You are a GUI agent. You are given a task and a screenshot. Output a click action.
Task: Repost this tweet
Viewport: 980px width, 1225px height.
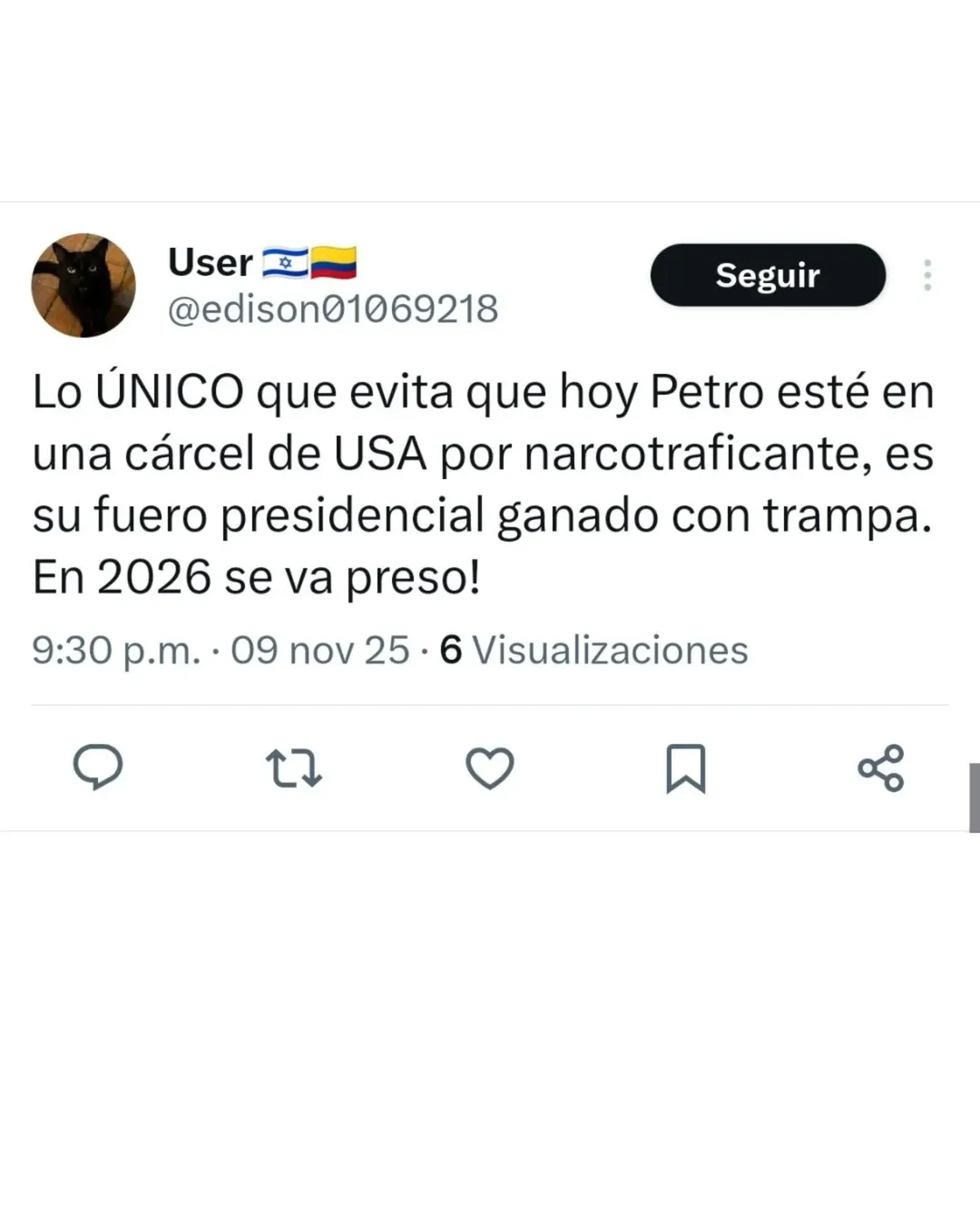pyautogui.click(x=294, y=768)
